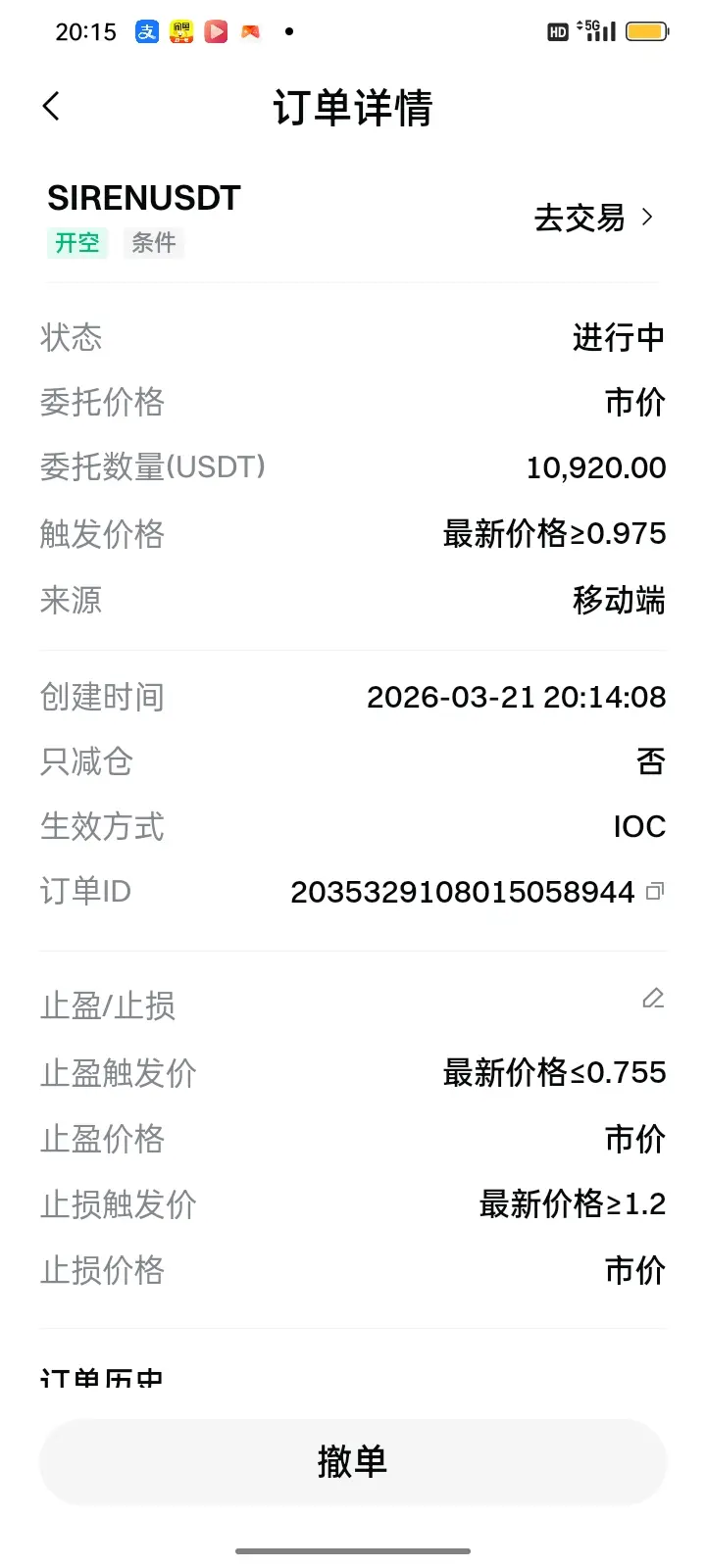Edit take-profit/stop-loss settings
706x1568 pixels.
[x=653, y=999]
